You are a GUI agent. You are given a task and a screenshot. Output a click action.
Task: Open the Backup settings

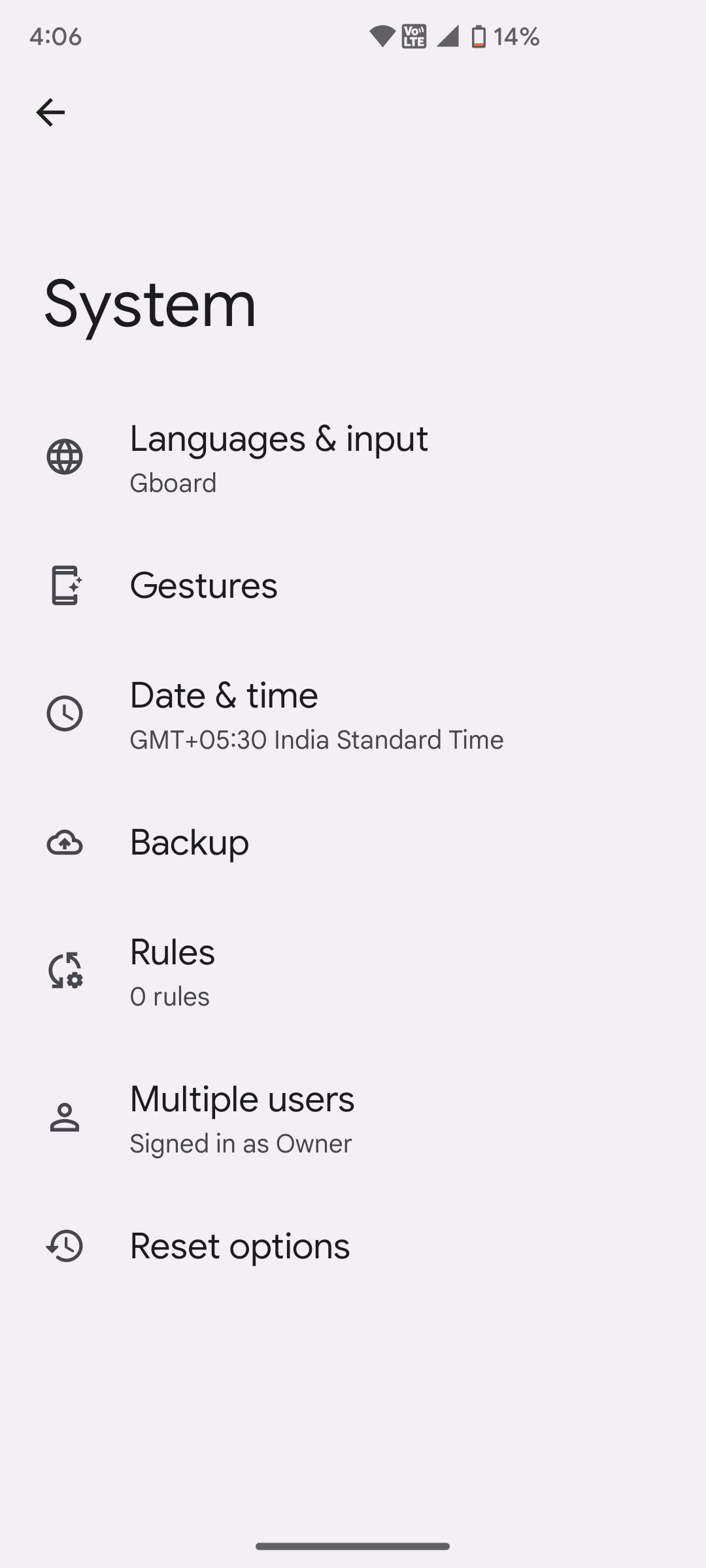coord(190,842)
